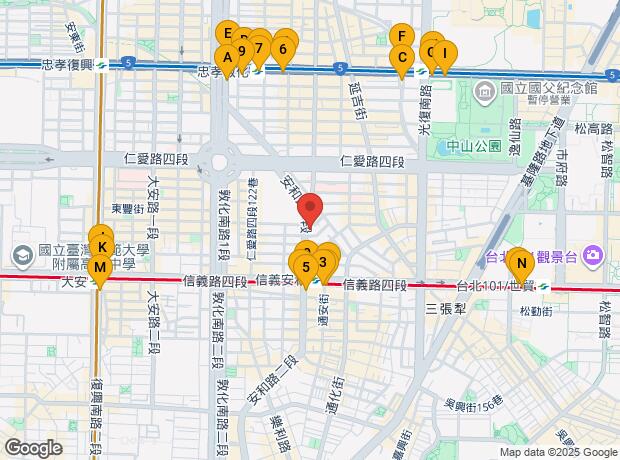The image size is (620, 460).
Task: Select the red center location pin
Action: point(310,210)
